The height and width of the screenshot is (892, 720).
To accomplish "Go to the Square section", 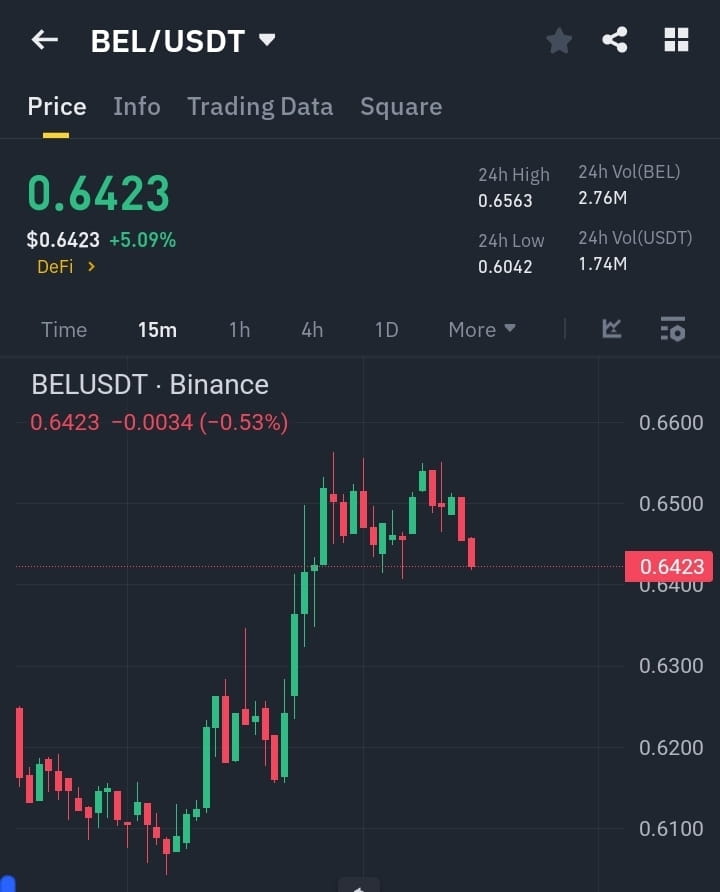I will [401, 106].
